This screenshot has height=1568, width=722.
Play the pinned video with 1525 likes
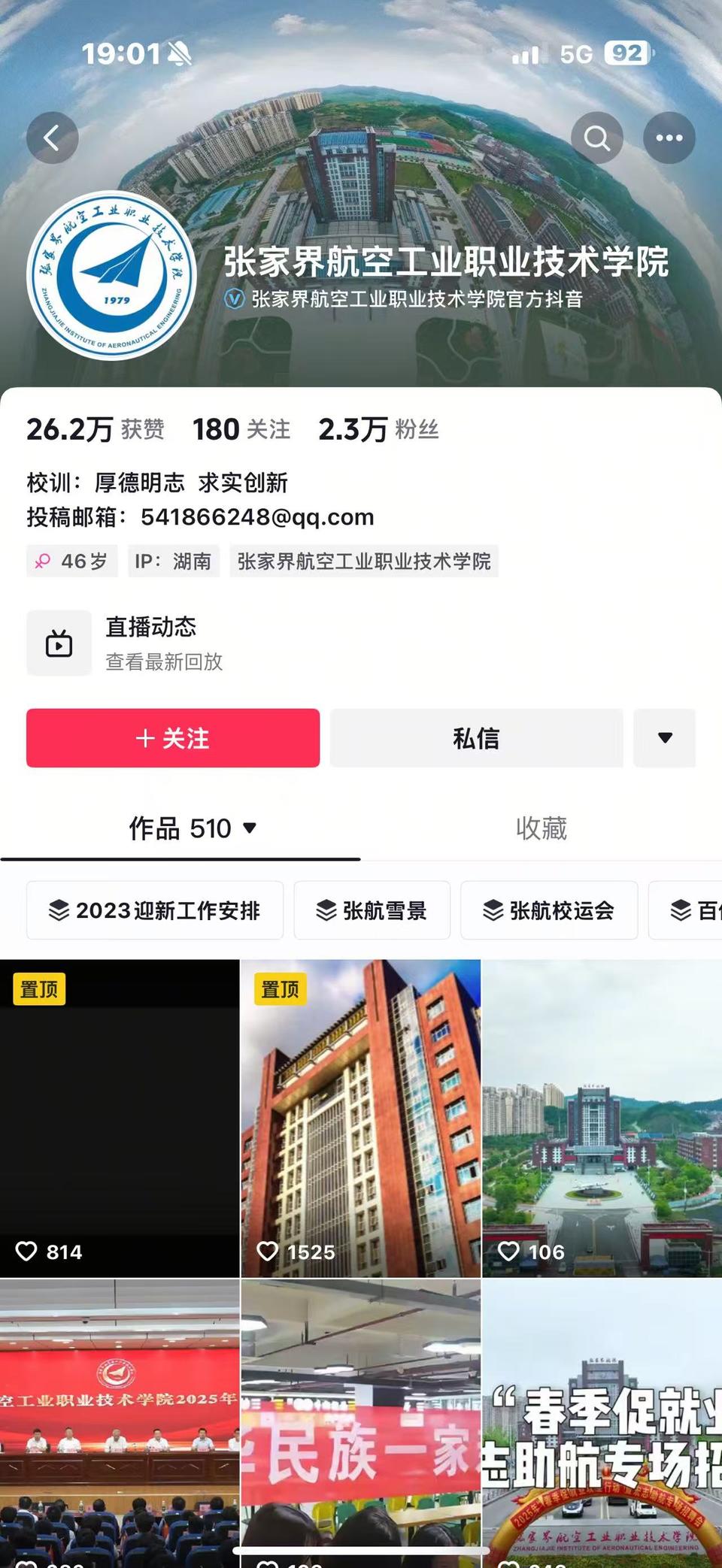[x=360, y=1118]
